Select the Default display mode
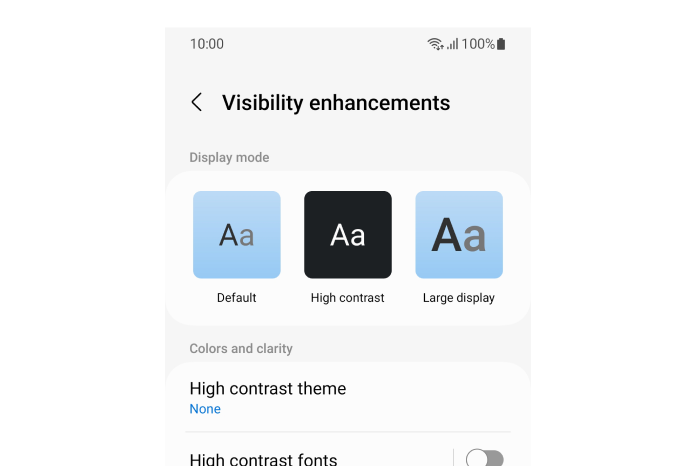 (237, 235)
